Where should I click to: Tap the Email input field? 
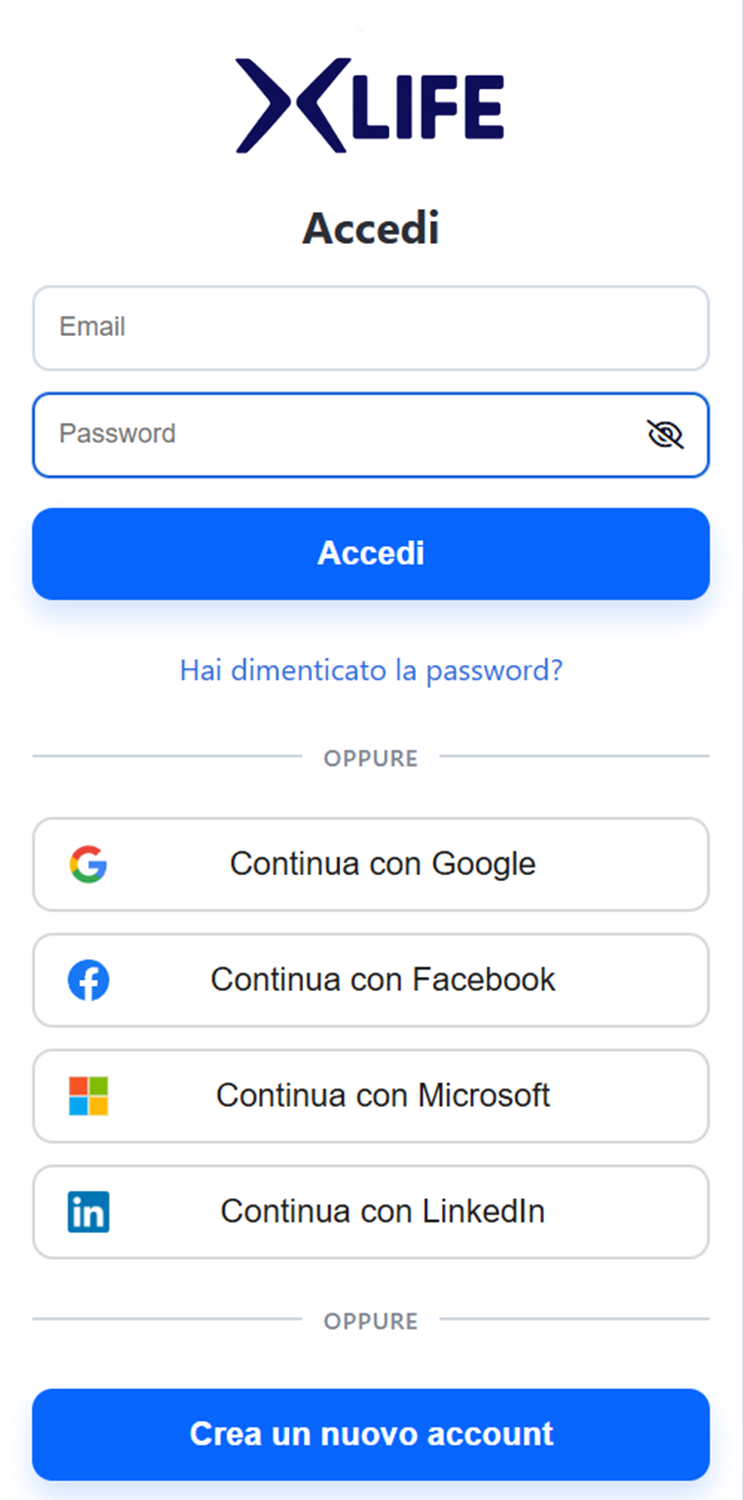370,328
